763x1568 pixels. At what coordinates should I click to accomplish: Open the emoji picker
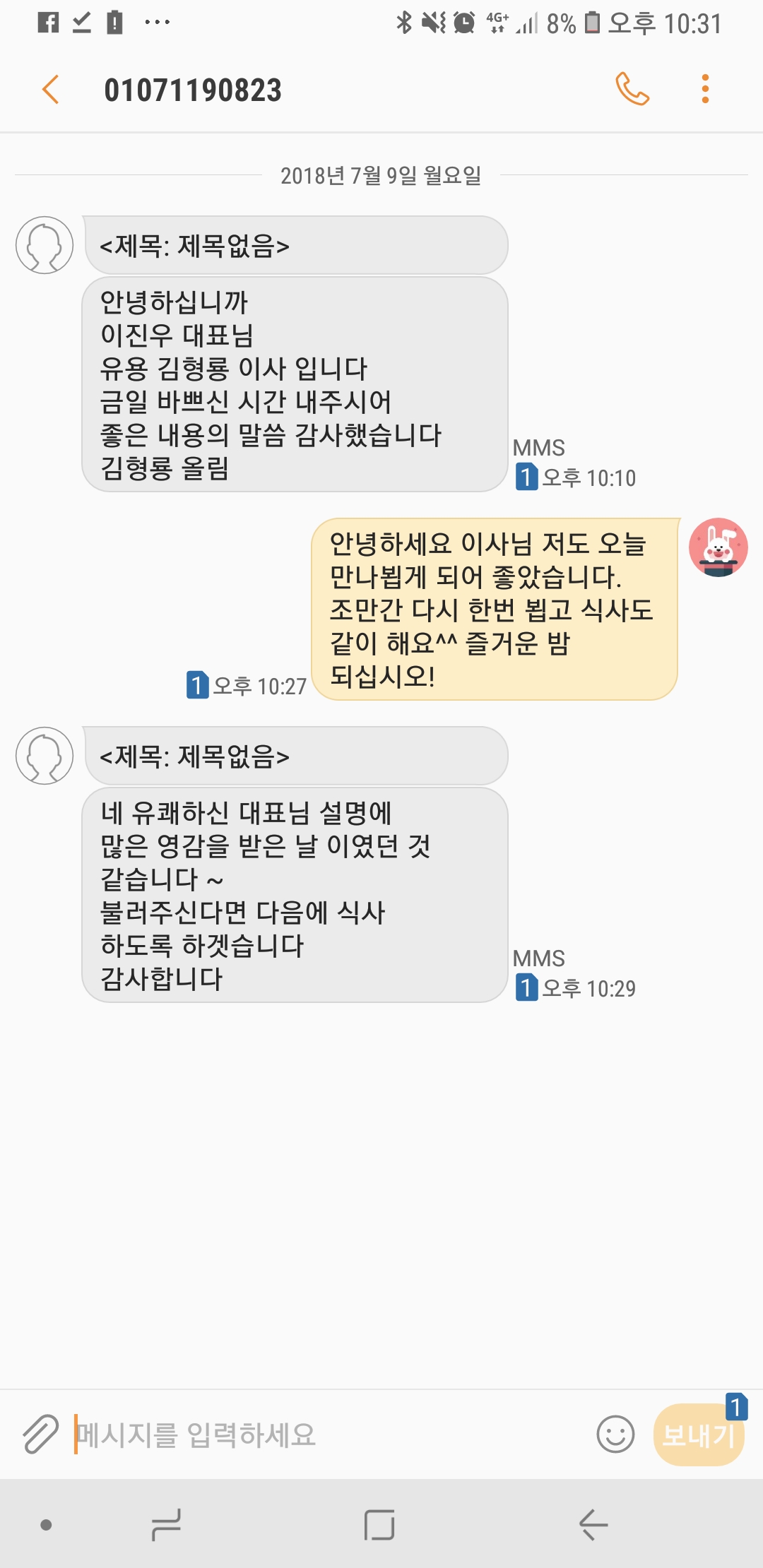click(615, 1435)
